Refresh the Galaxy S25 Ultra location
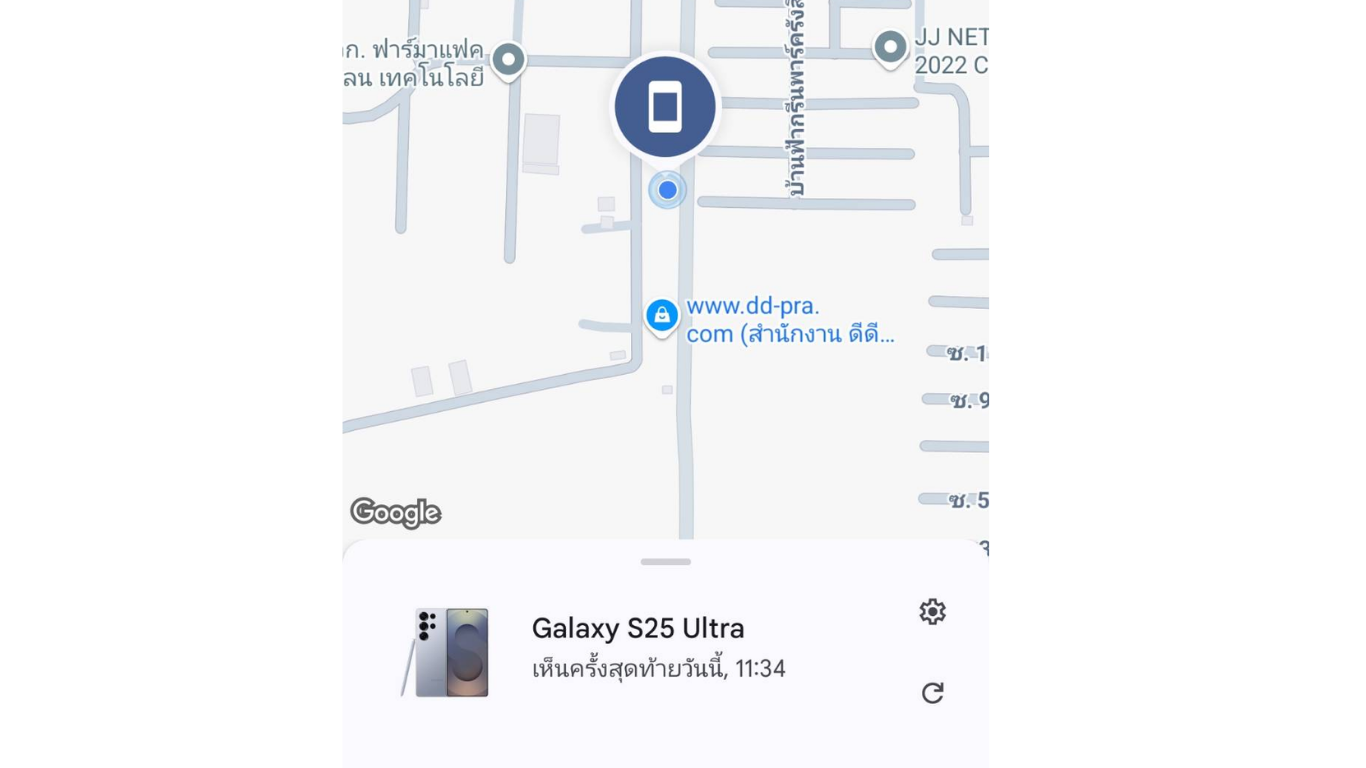This screenshot has height=768, width=1366. (932, 693)
